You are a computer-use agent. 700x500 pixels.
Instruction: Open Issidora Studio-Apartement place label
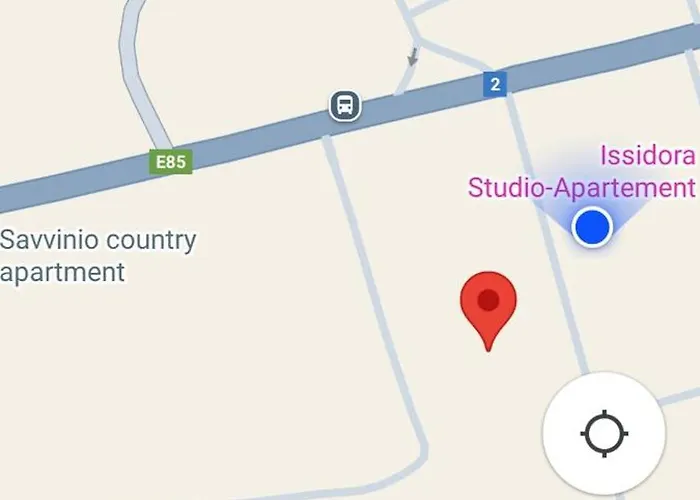pyautogui.click(x=582, y=172)
